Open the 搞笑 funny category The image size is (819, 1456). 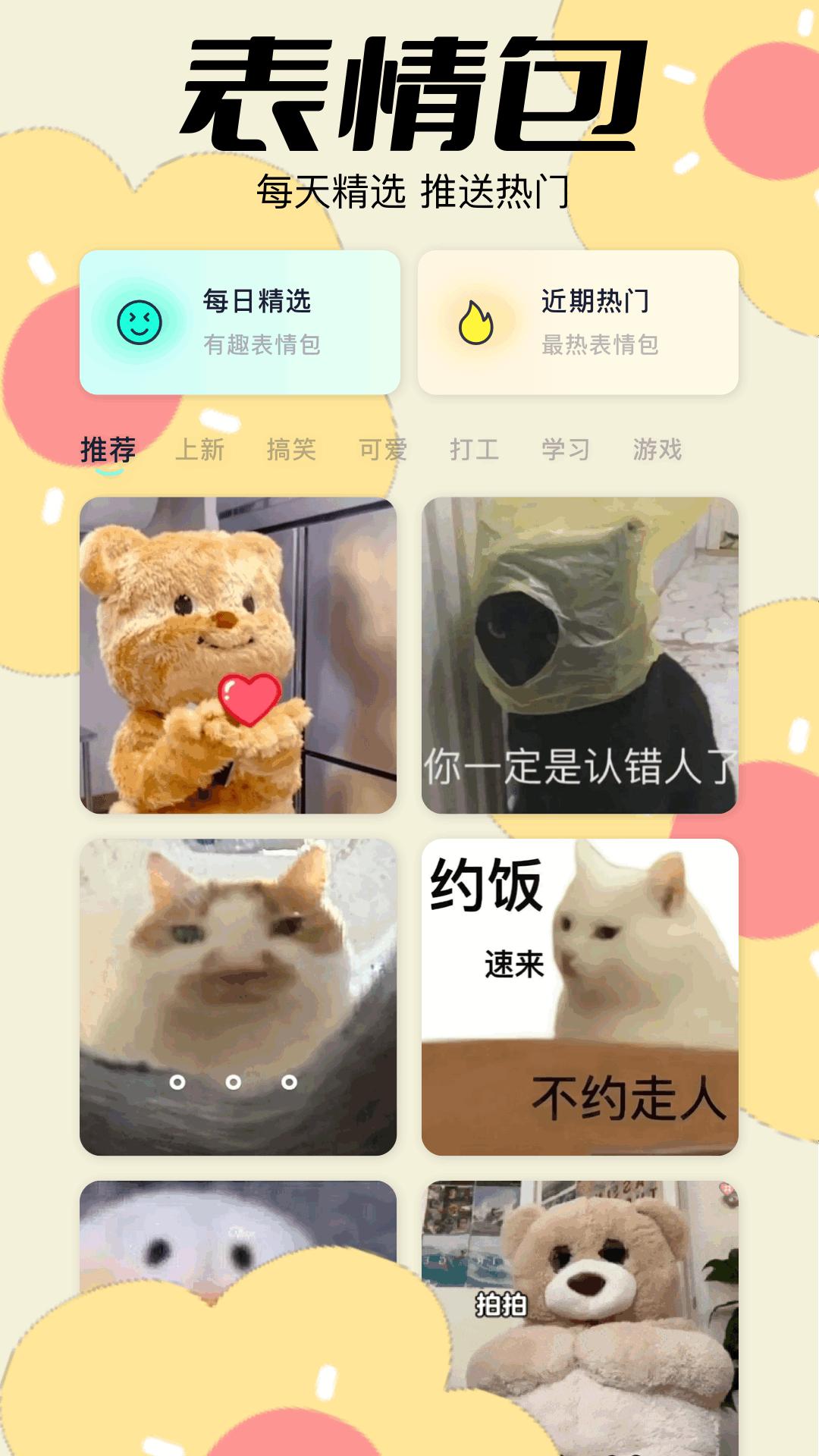pos(293,449)
